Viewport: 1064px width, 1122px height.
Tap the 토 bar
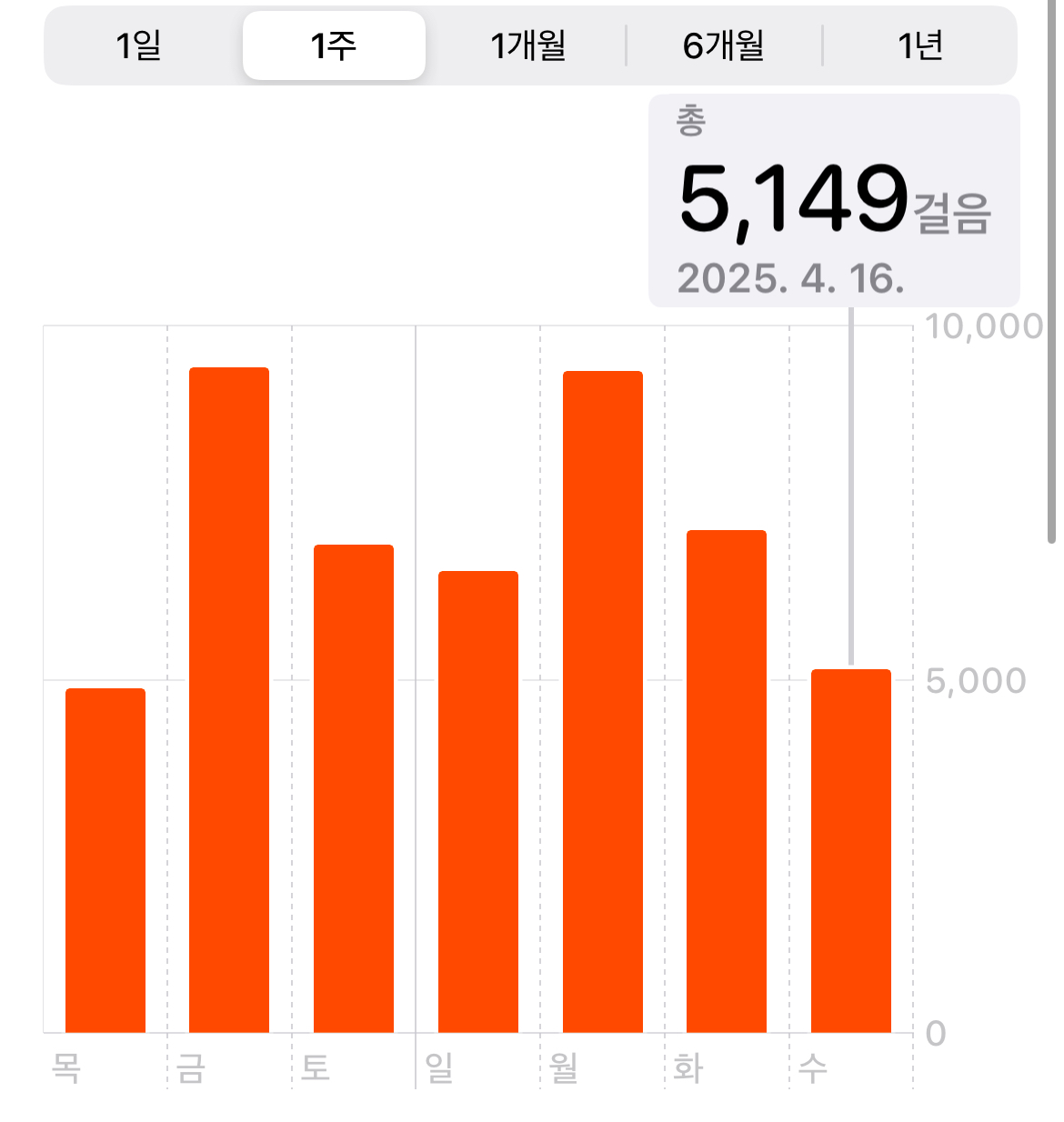click(354, 788)
